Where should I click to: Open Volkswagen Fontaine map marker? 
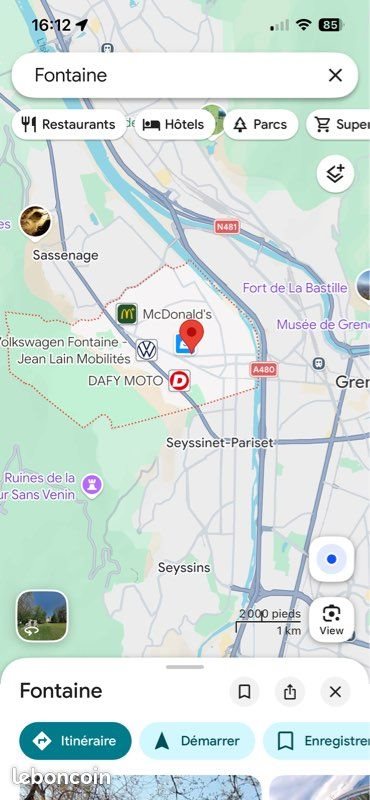pyautogui.click(x=147, y=350)
